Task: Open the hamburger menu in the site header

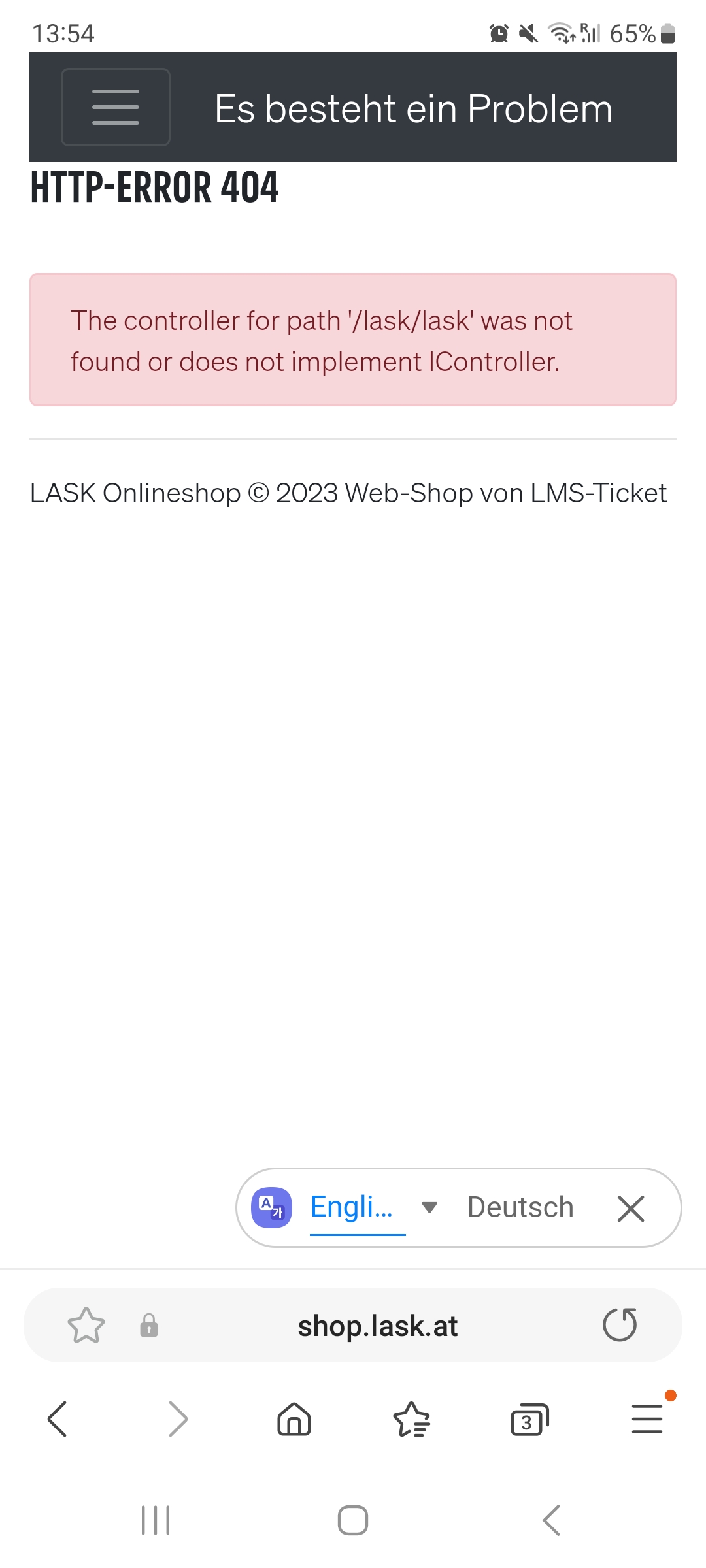Action: 116,107
